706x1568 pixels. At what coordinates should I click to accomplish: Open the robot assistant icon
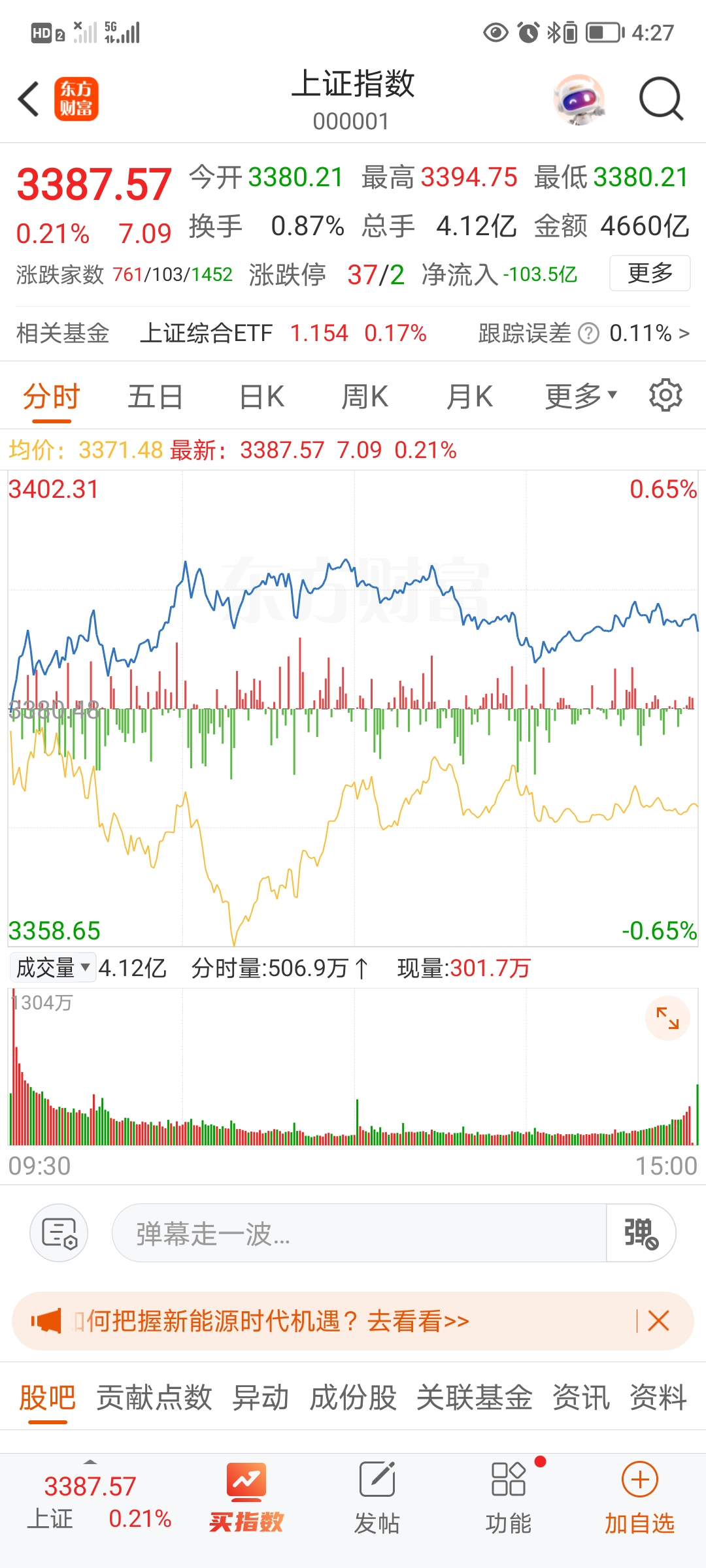[x=579, y=99]
